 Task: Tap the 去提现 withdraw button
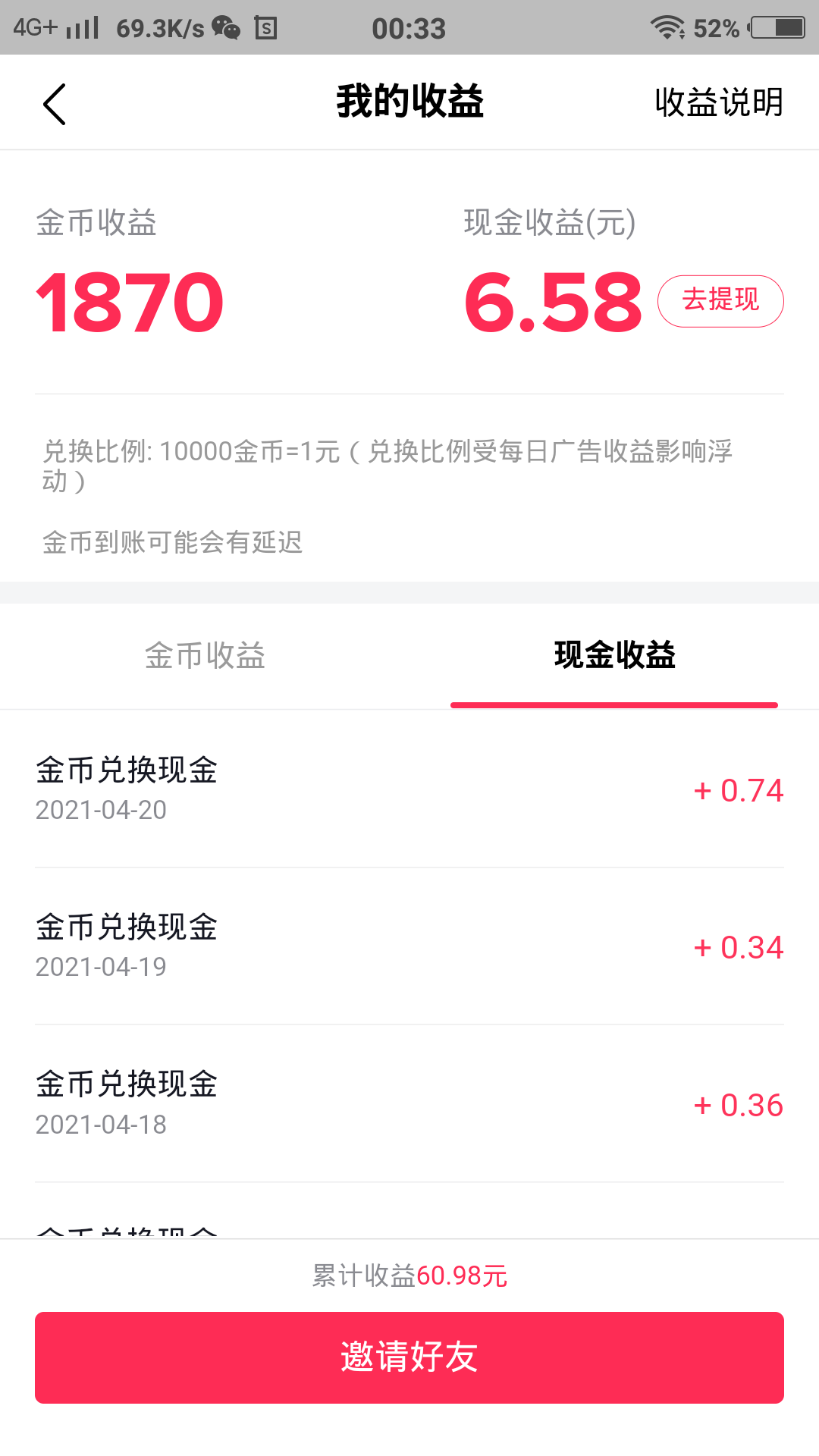[x=720, y=300]
